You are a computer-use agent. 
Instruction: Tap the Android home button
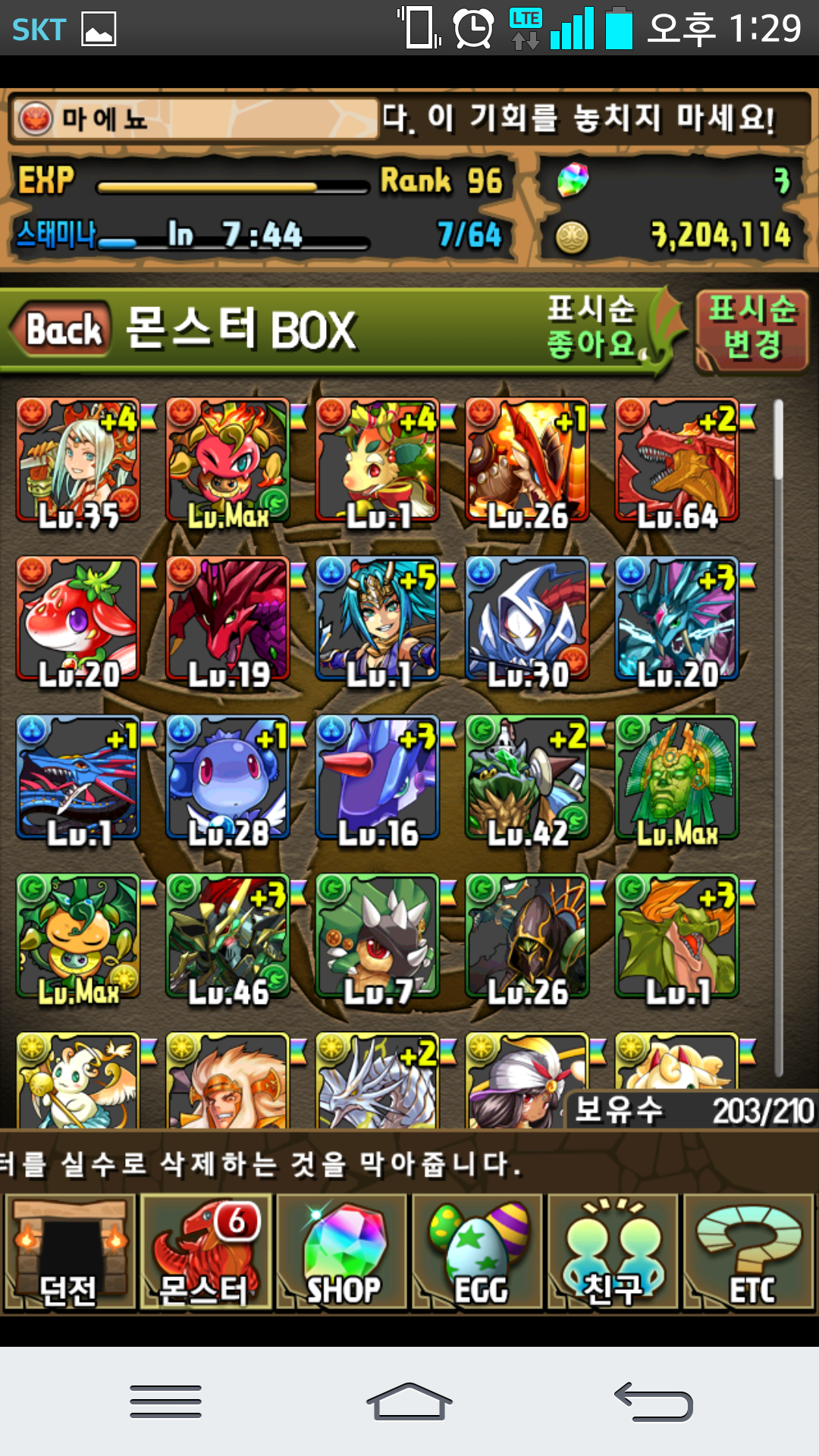point(409,1401)
